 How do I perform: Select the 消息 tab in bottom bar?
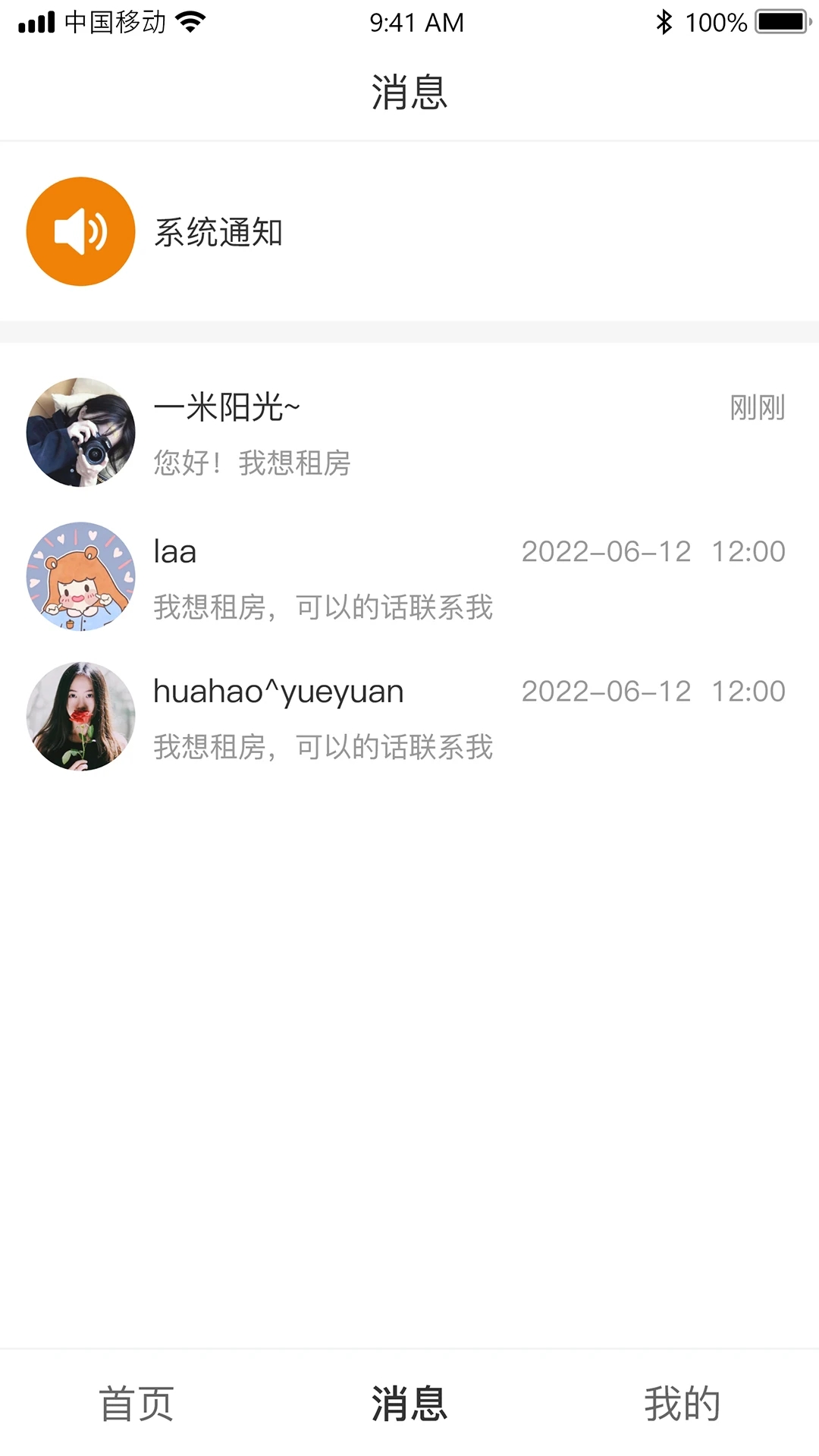pos(409,1403)
